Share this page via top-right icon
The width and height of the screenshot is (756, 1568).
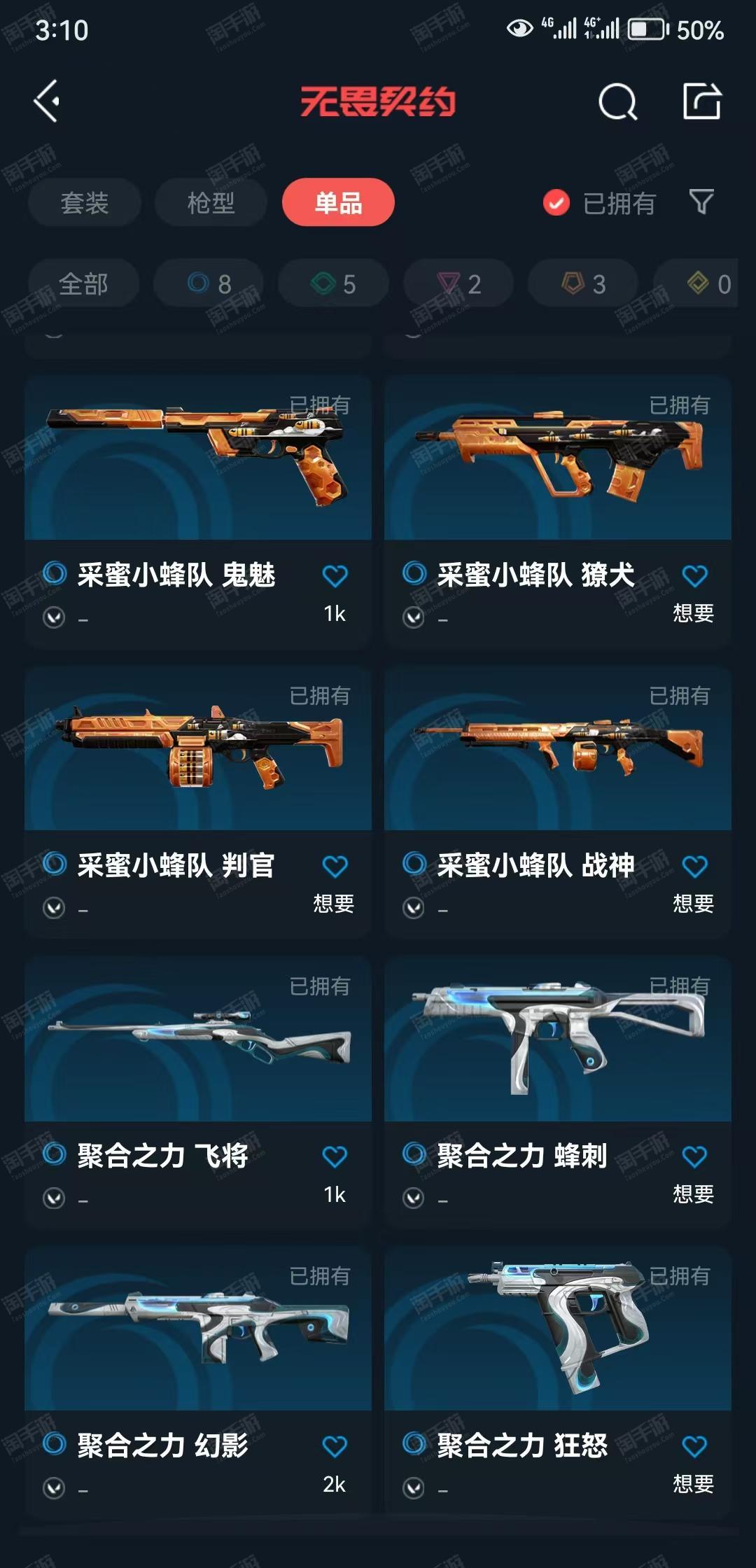pyautogui.click(x=702, y=101)
